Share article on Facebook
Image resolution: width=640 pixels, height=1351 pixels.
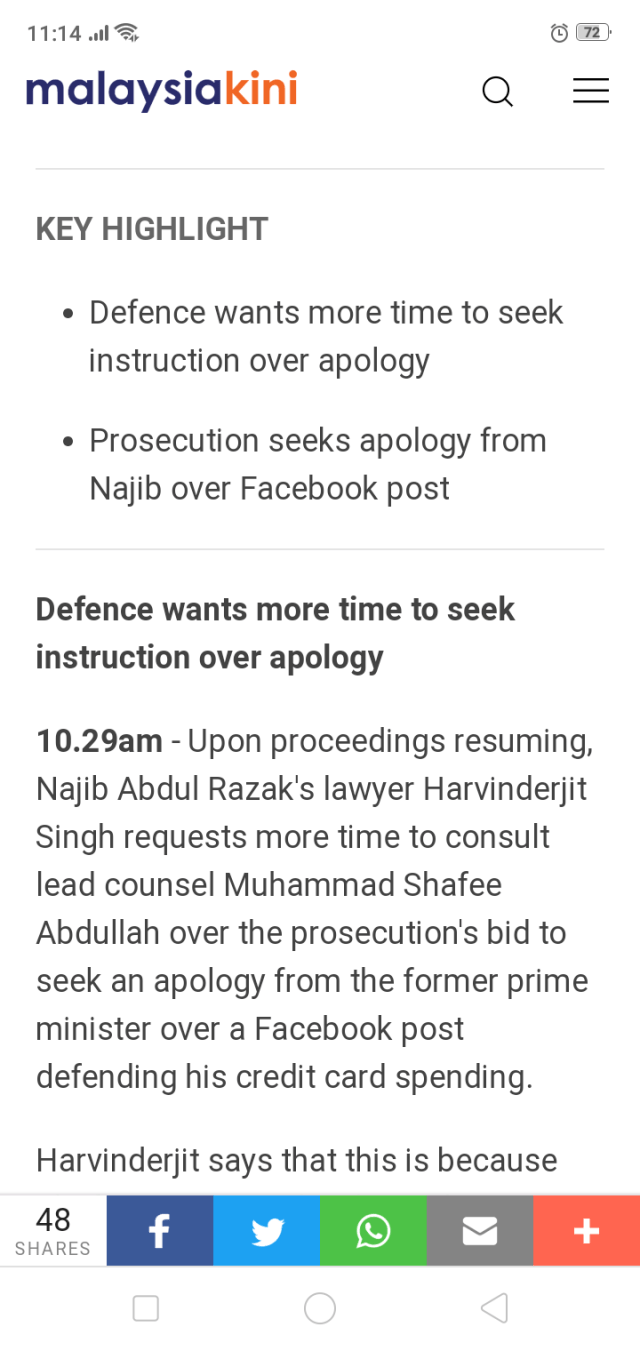(160, 1231)
